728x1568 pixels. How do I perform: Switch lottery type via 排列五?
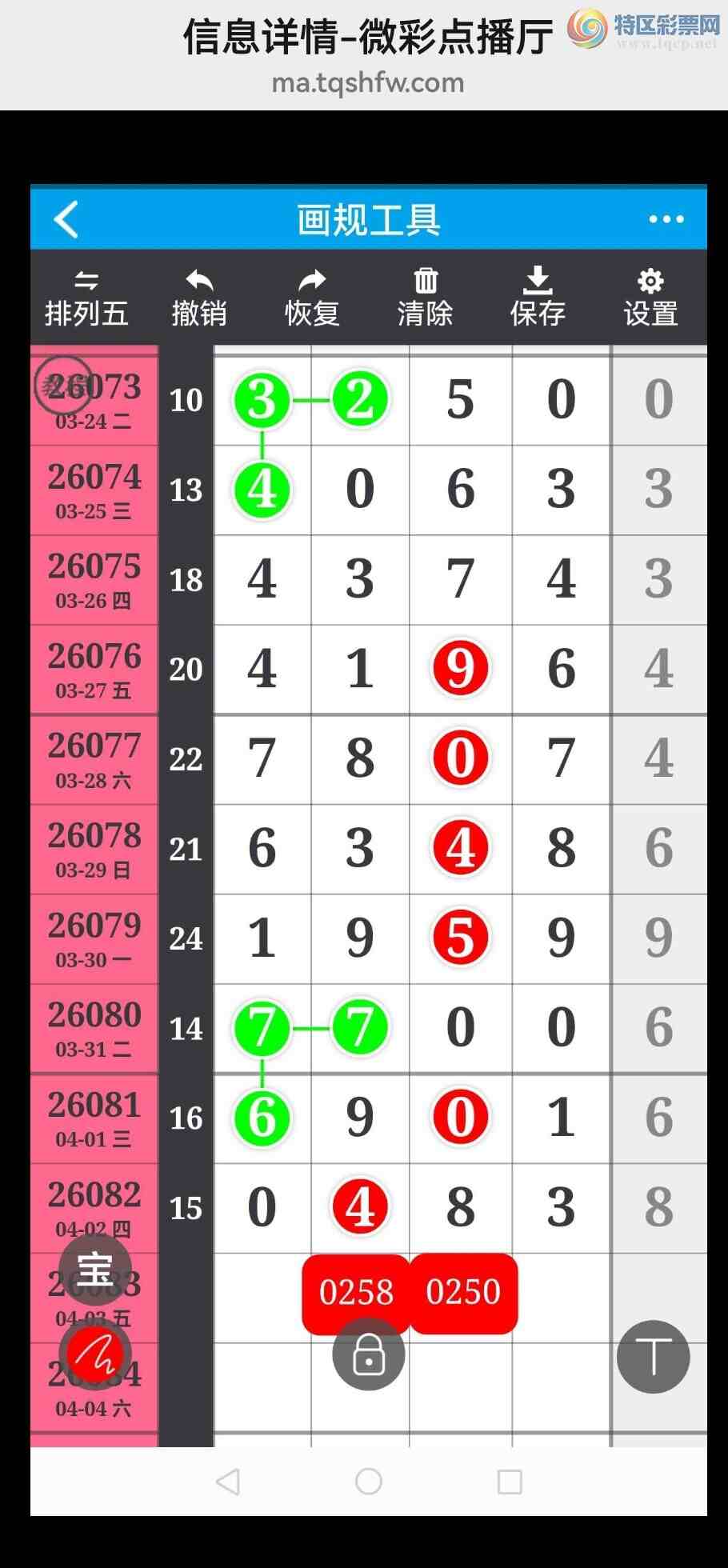86,299
